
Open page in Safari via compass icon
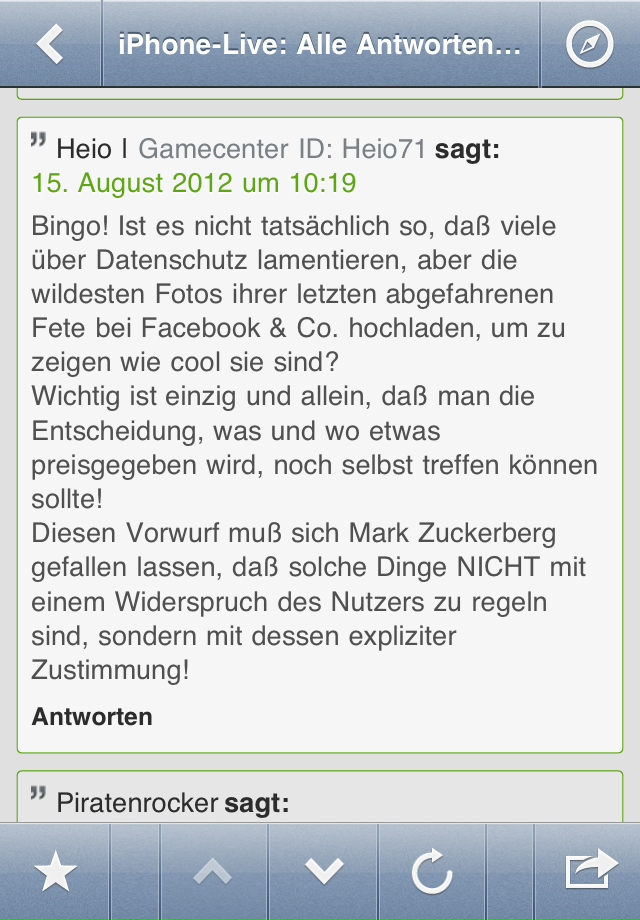[x=589, y=44]
